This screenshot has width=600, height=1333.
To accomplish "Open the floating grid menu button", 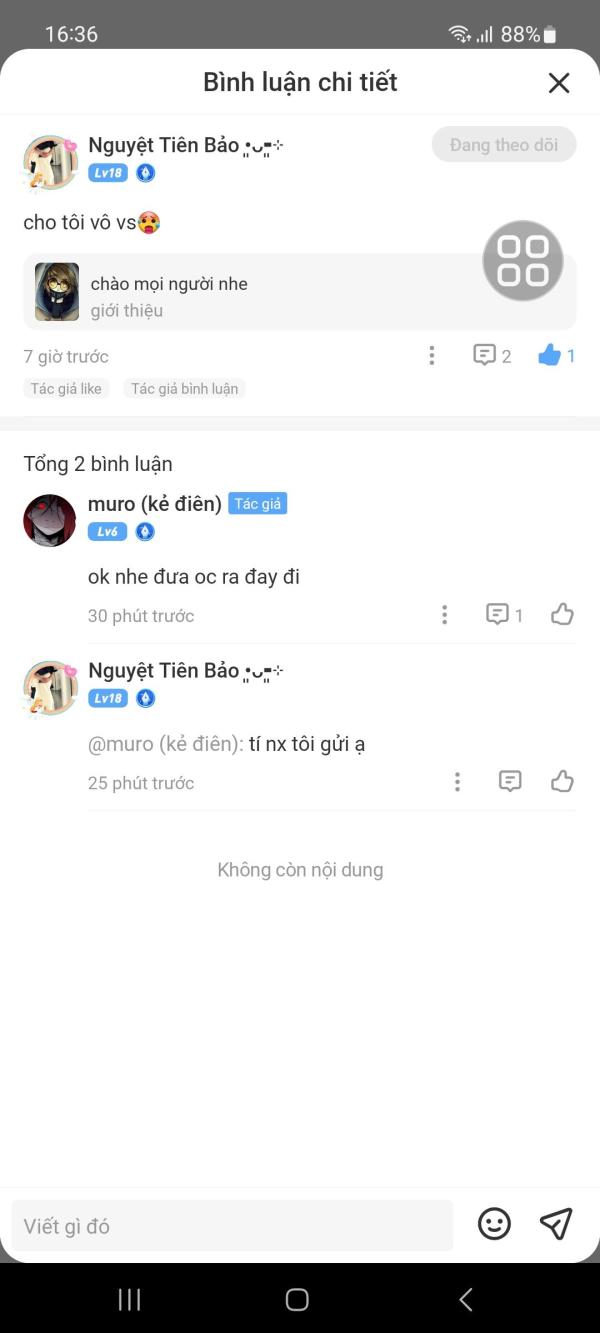I will tap(523, 261).
